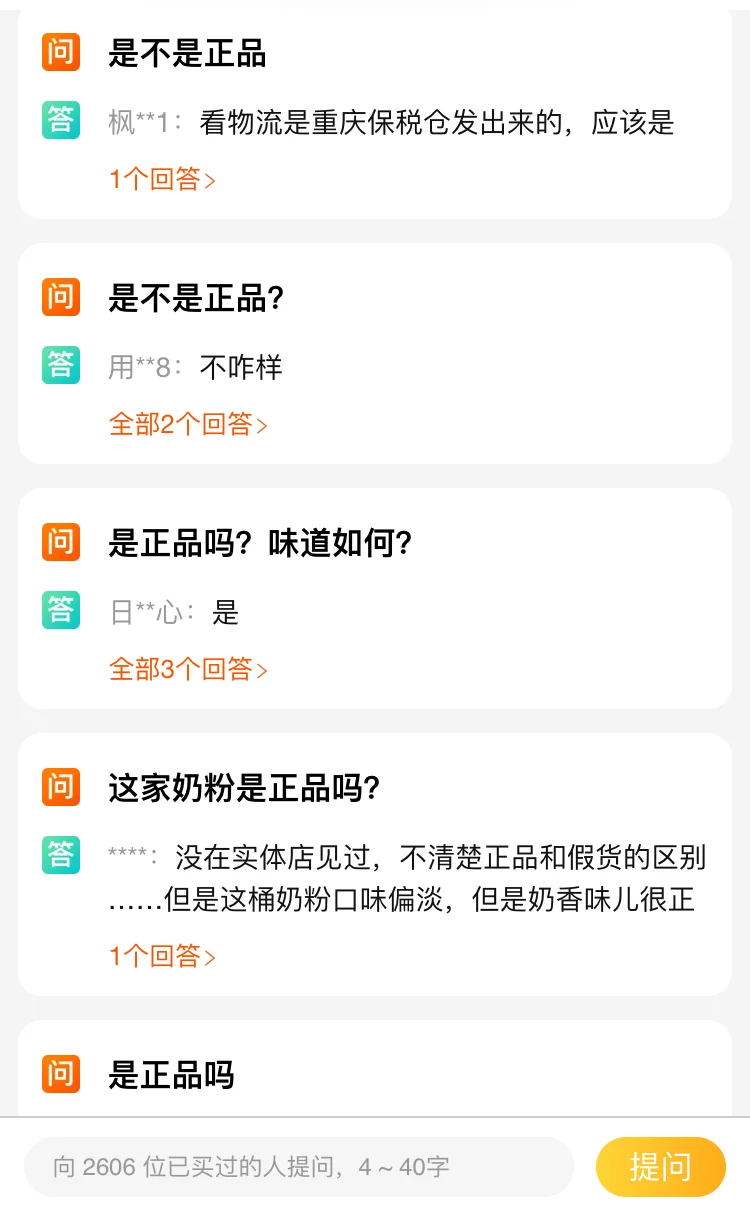
Task: Tap the 提问 button
Action: coord(661,1167)
